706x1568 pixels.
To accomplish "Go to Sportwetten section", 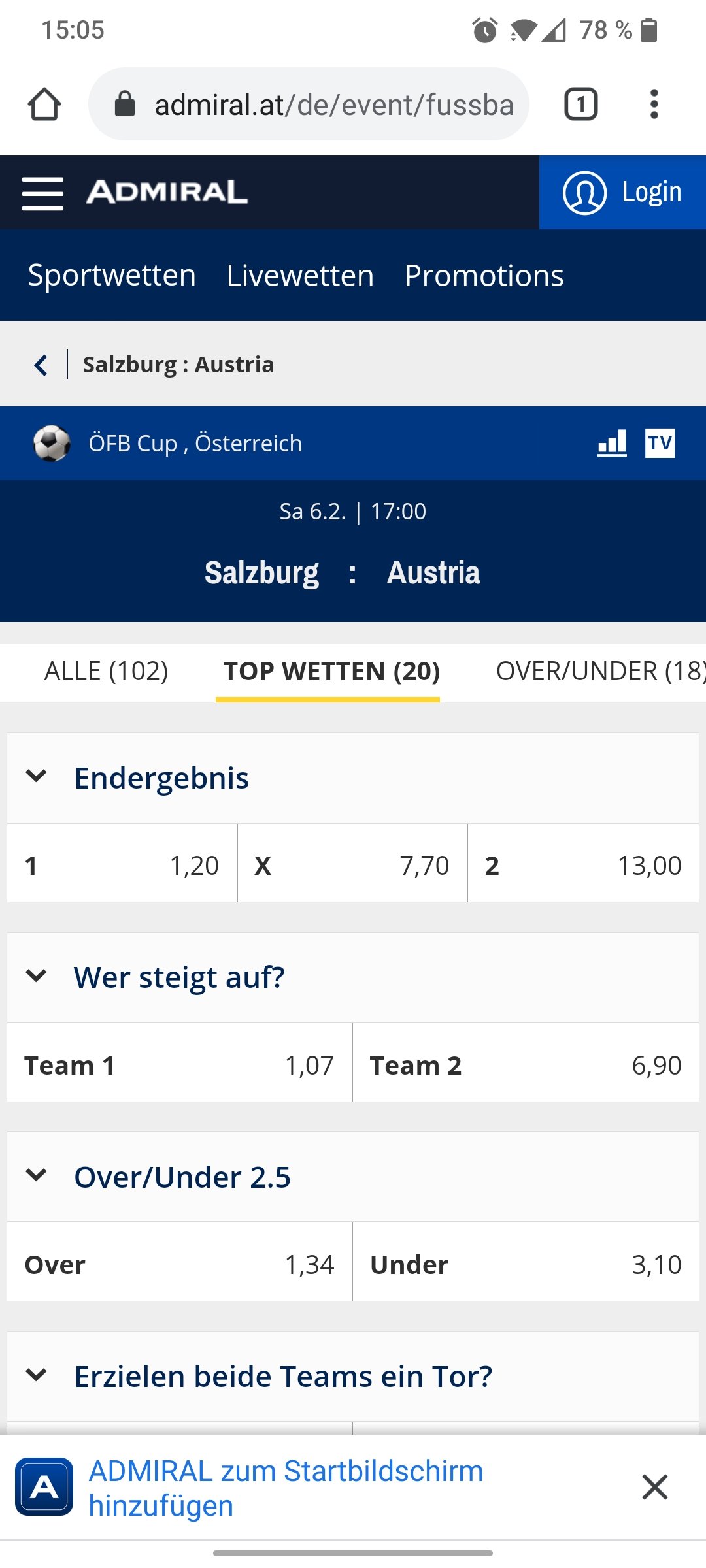I will 112,275.
